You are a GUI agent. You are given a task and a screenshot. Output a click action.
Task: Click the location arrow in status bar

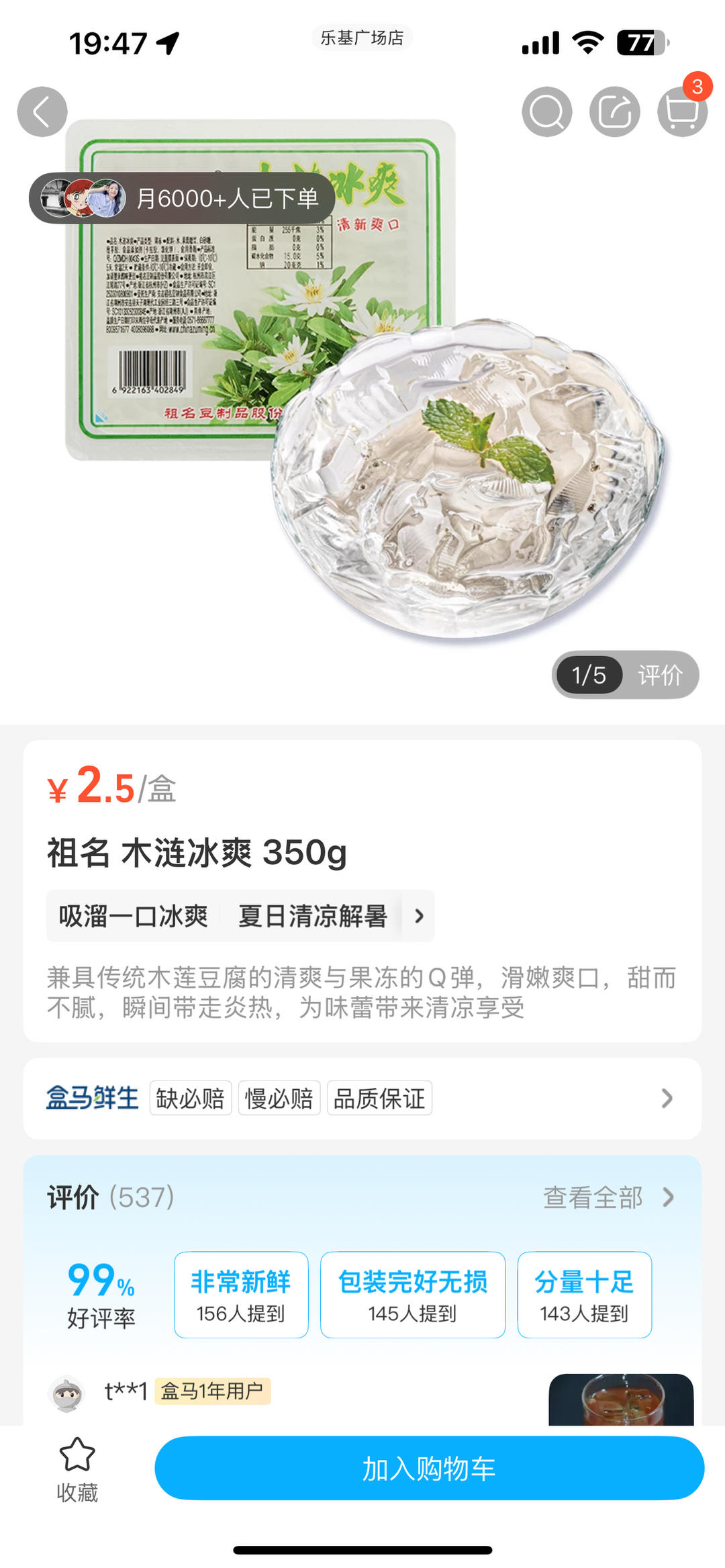pyautogui.click(x=167, y=42)
